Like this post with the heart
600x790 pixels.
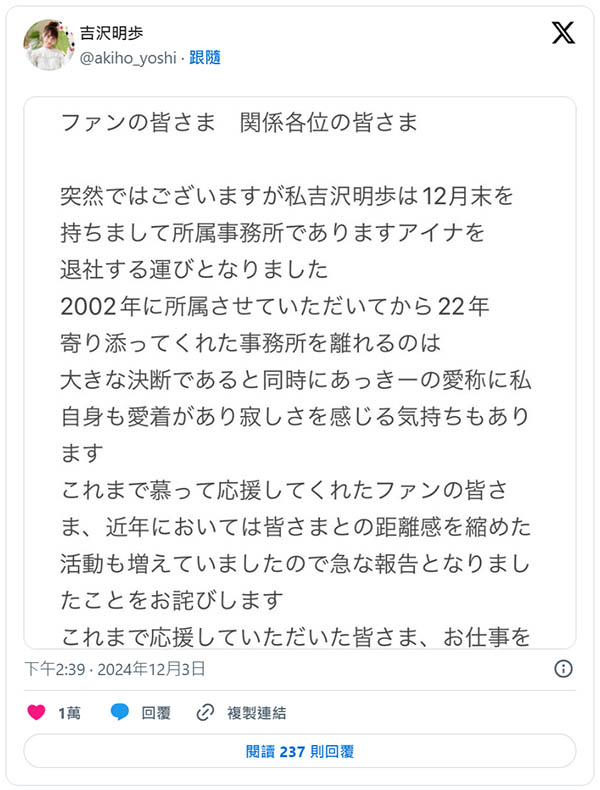(37, 713)
